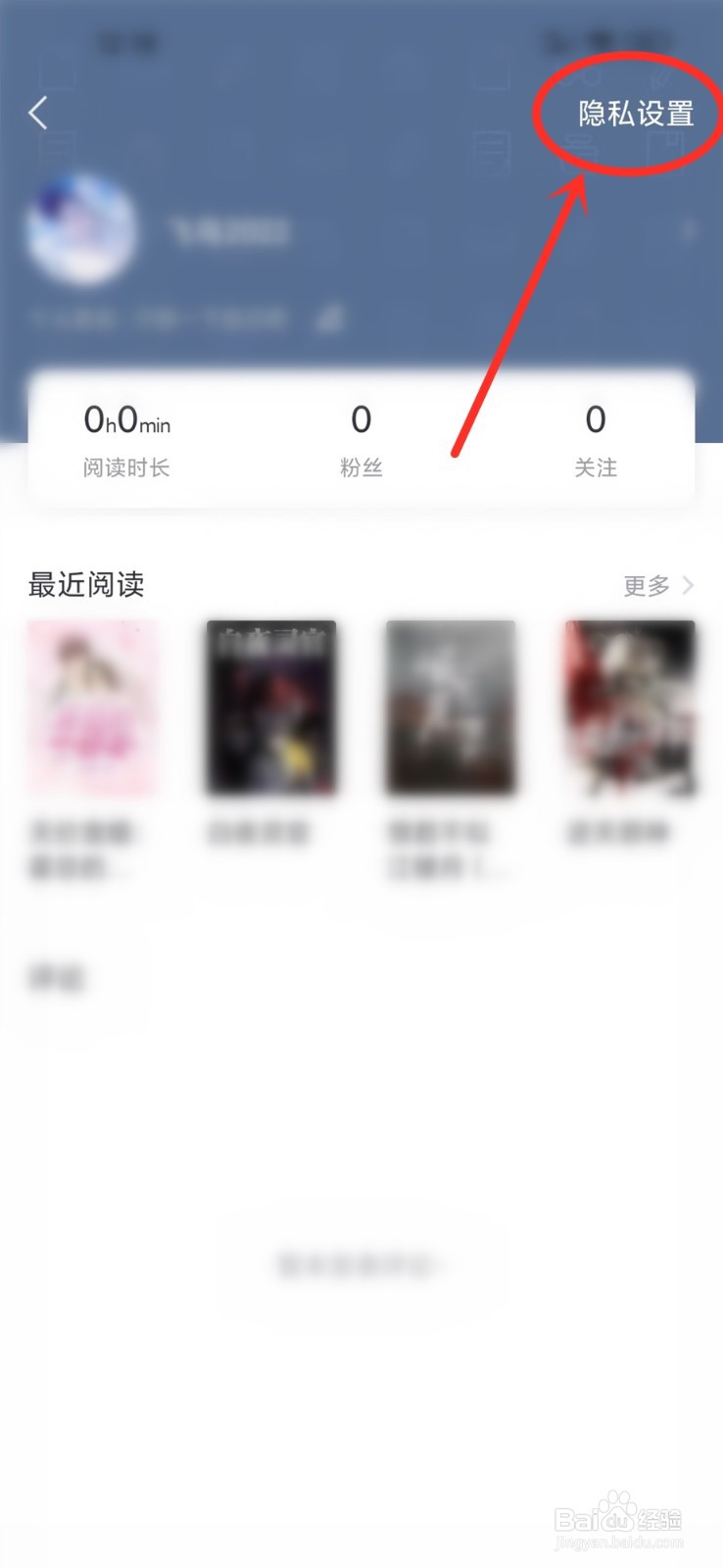723x1568 pixels.
Task: Select the 阅读时长 reading time stat
Action: pos(125,467)
